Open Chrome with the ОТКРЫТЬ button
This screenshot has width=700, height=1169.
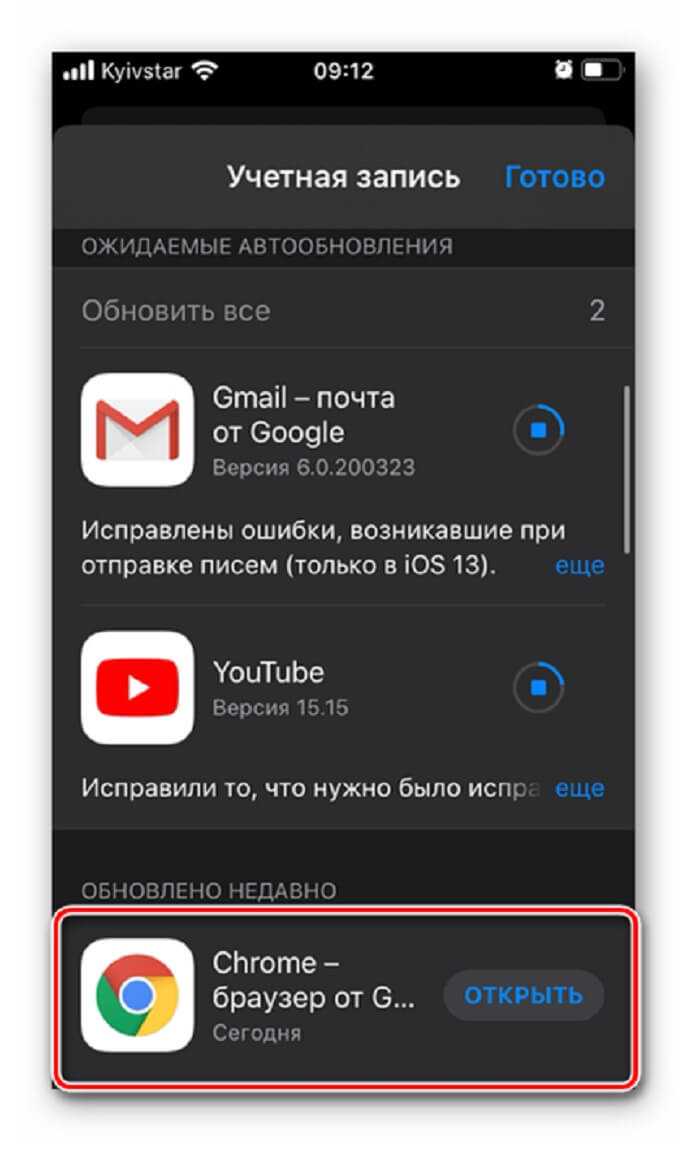point(523,995)
